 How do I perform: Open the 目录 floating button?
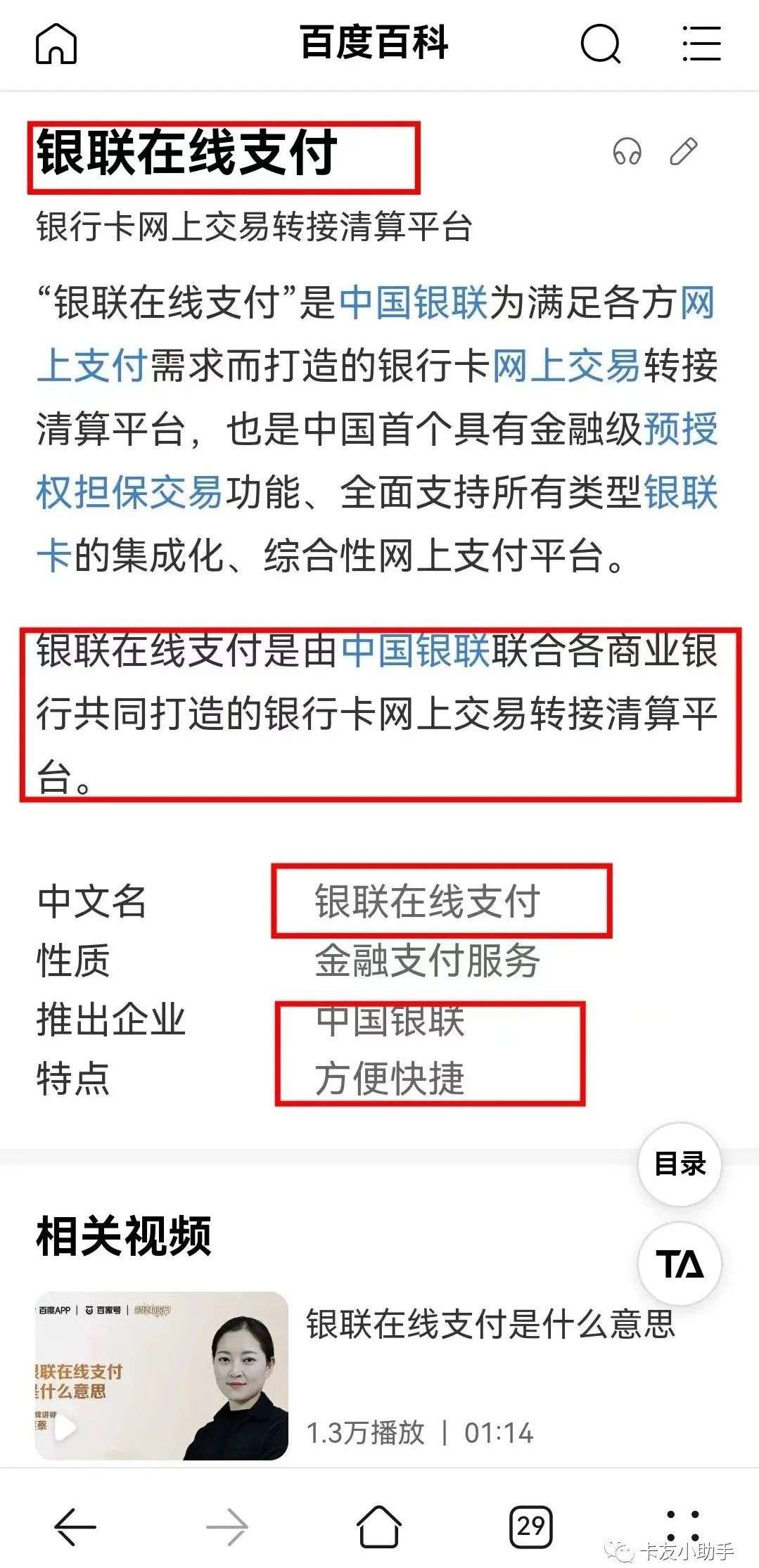[680, 1164]
